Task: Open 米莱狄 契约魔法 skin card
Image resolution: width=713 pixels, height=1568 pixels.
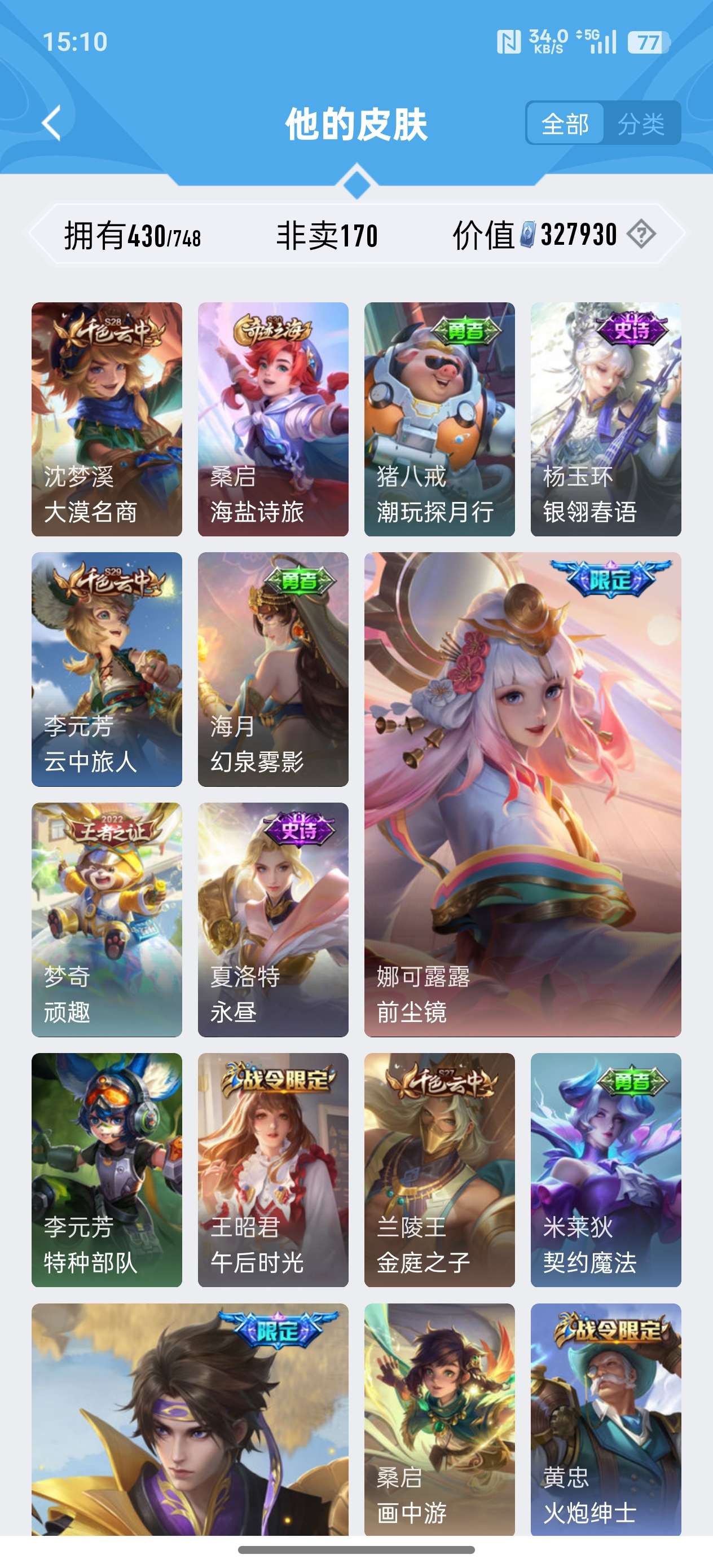Action: pyautogui.click(x=605, y=1170)
